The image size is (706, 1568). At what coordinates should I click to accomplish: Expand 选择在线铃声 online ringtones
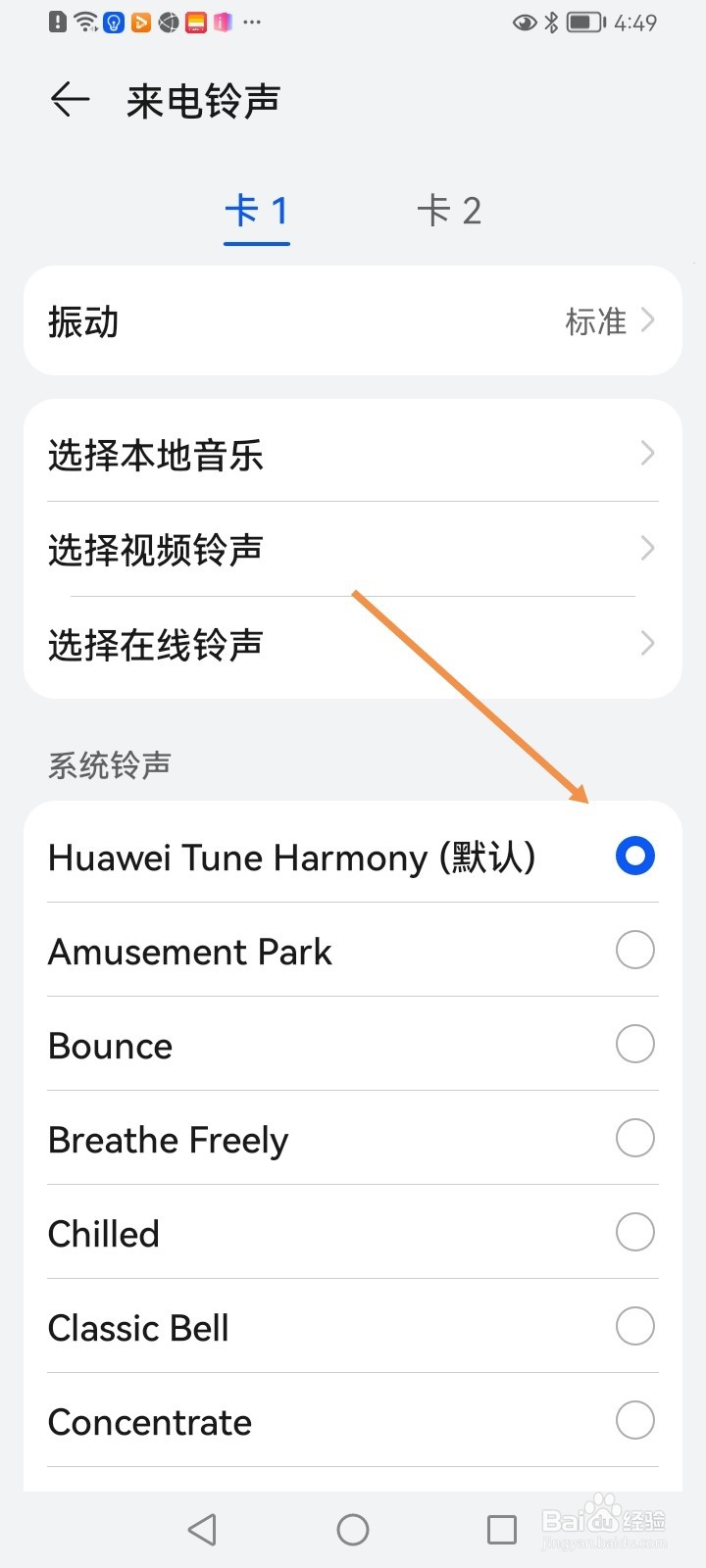(x=352, y=644)
